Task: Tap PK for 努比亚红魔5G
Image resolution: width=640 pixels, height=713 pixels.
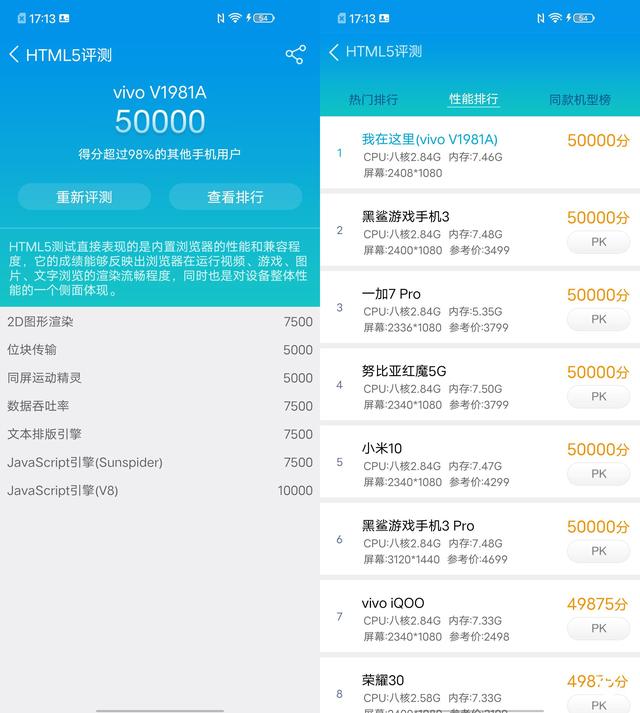Action: [598, 396]
